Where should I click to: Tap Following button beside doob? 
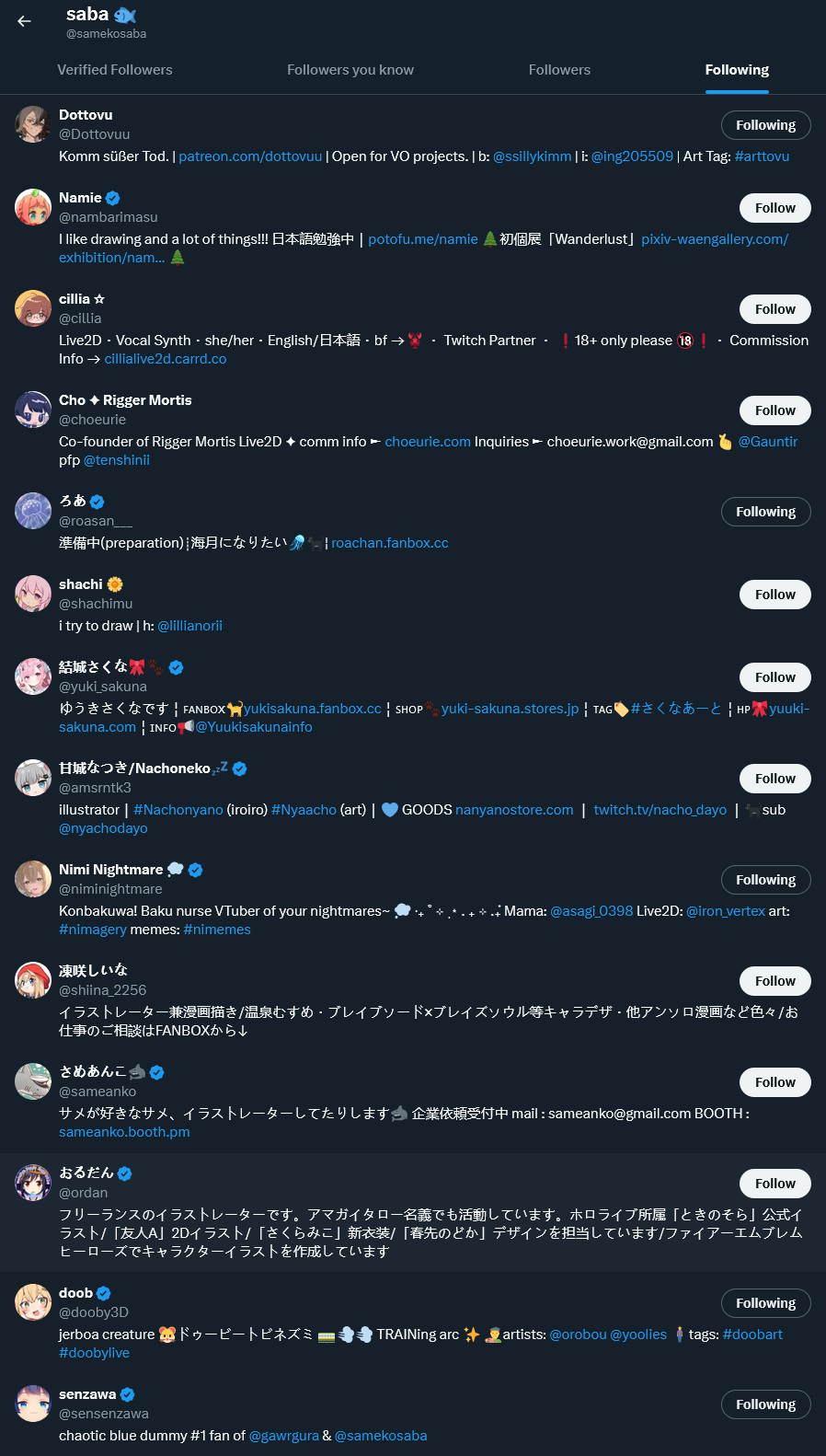click(x=765, y=1303)
